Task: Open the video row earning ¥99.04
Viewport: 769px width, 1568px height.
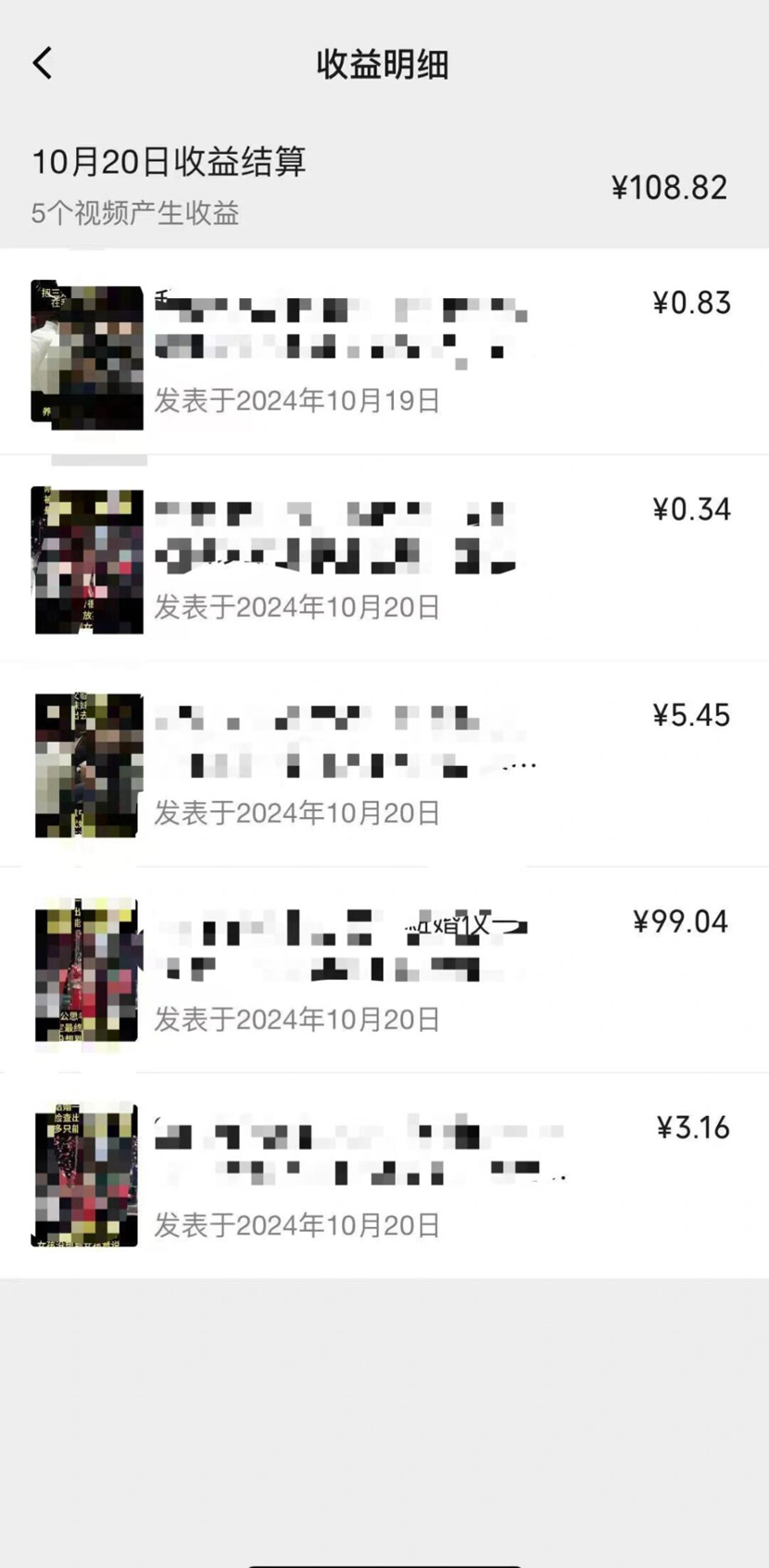Action: coord(384,971)
